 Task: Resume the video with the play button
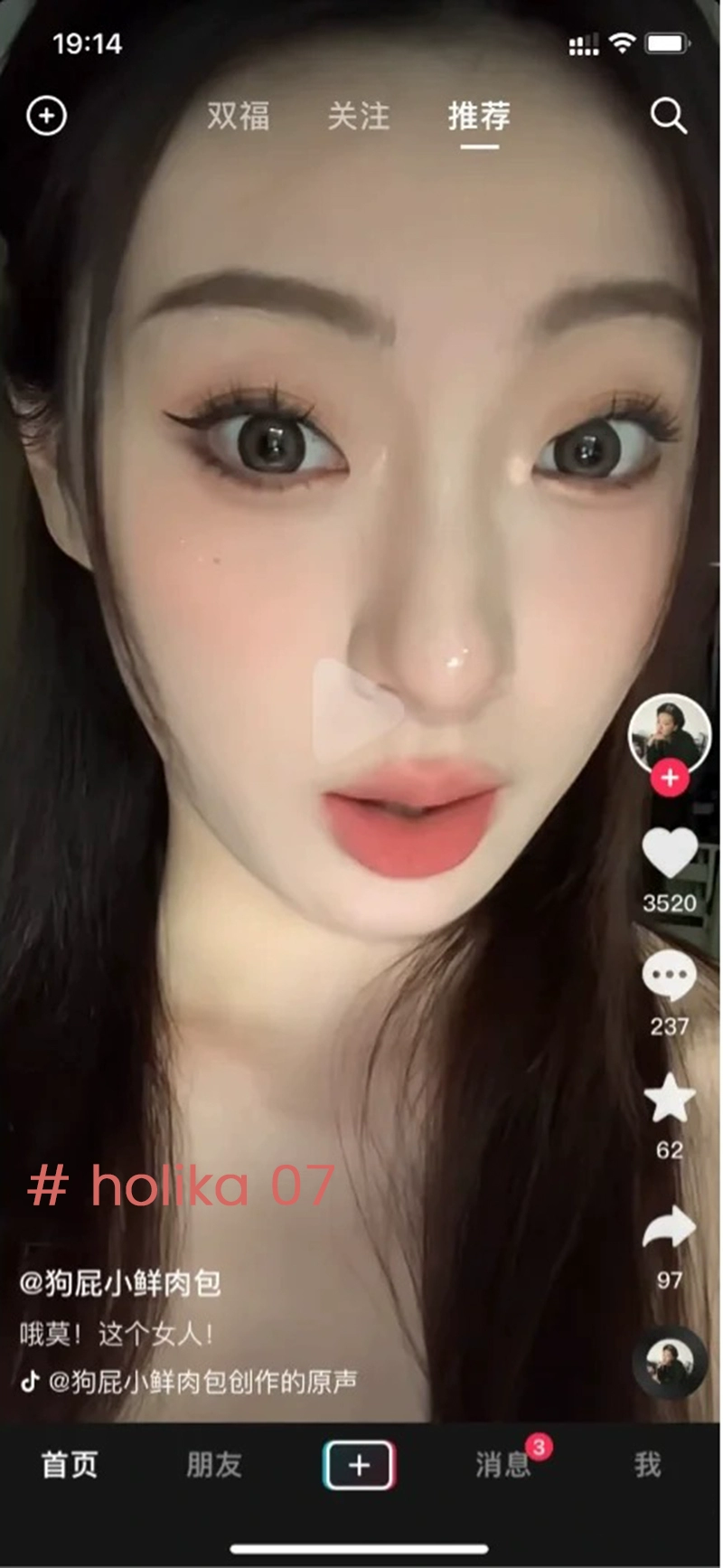coord(354,712)
